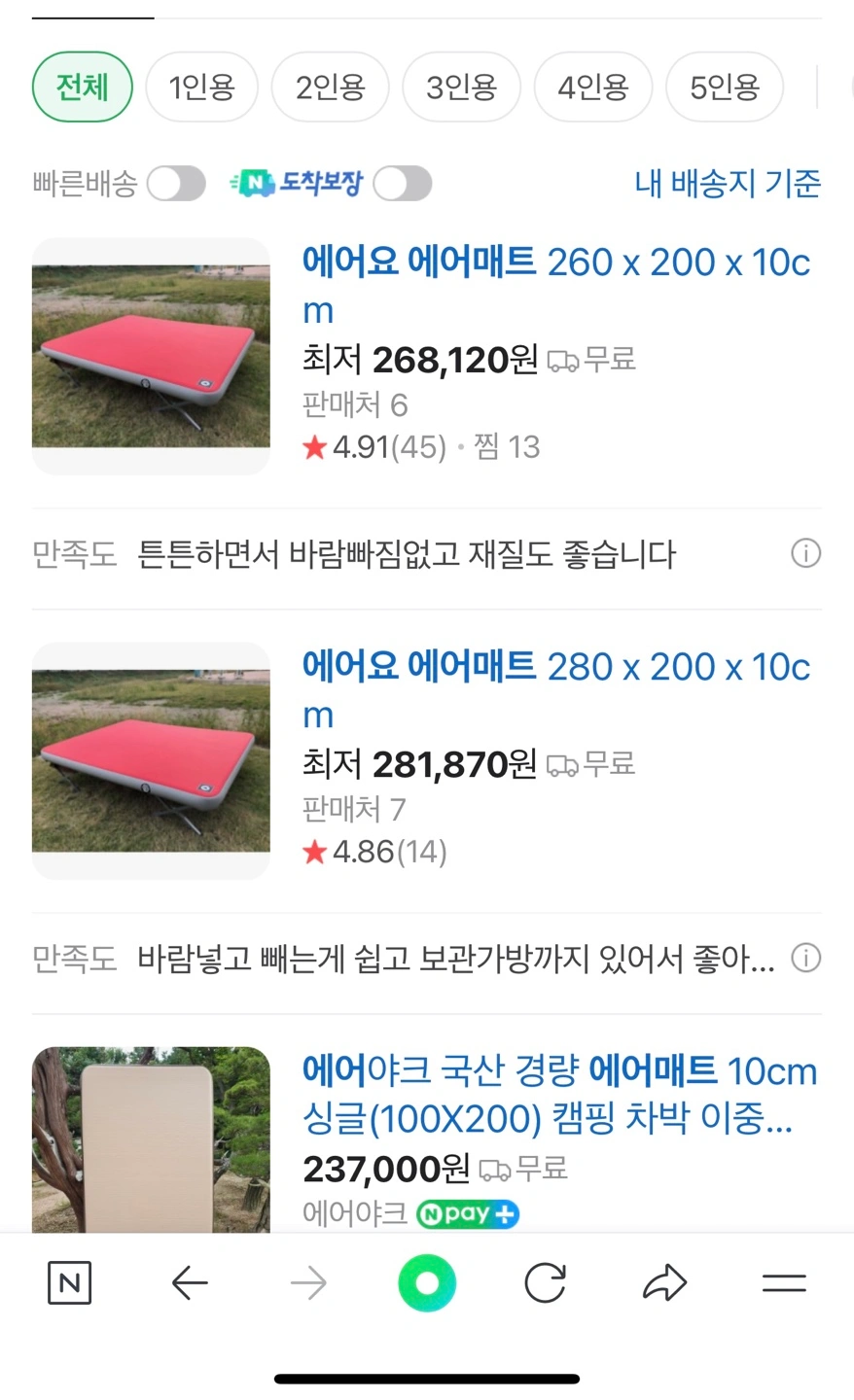Show info for the 튼튼하면서 바람빠짐없고 review
Viewport: 854px width, 1400px height.
805,554
